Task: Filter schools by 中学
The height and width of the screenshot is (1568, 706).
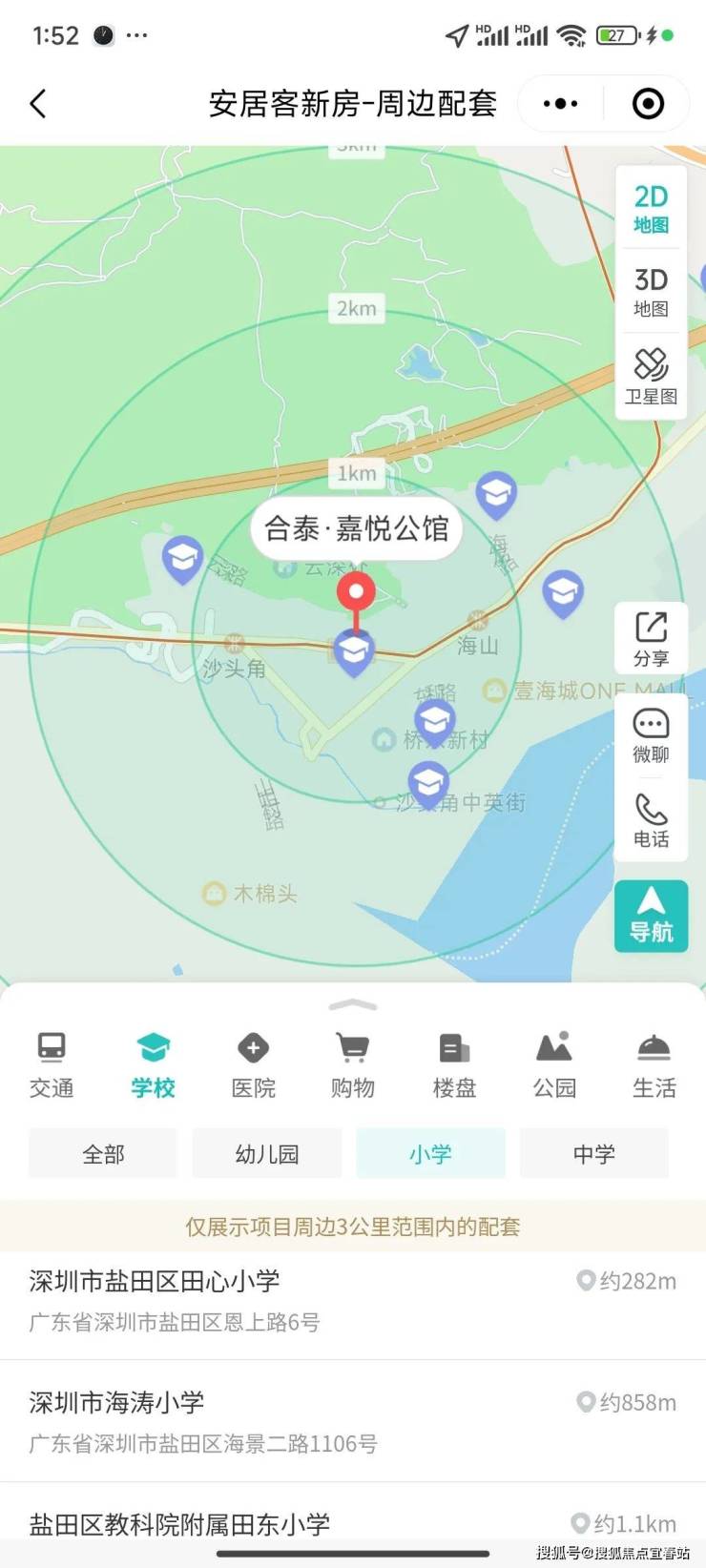Action: pos(593,1153)
